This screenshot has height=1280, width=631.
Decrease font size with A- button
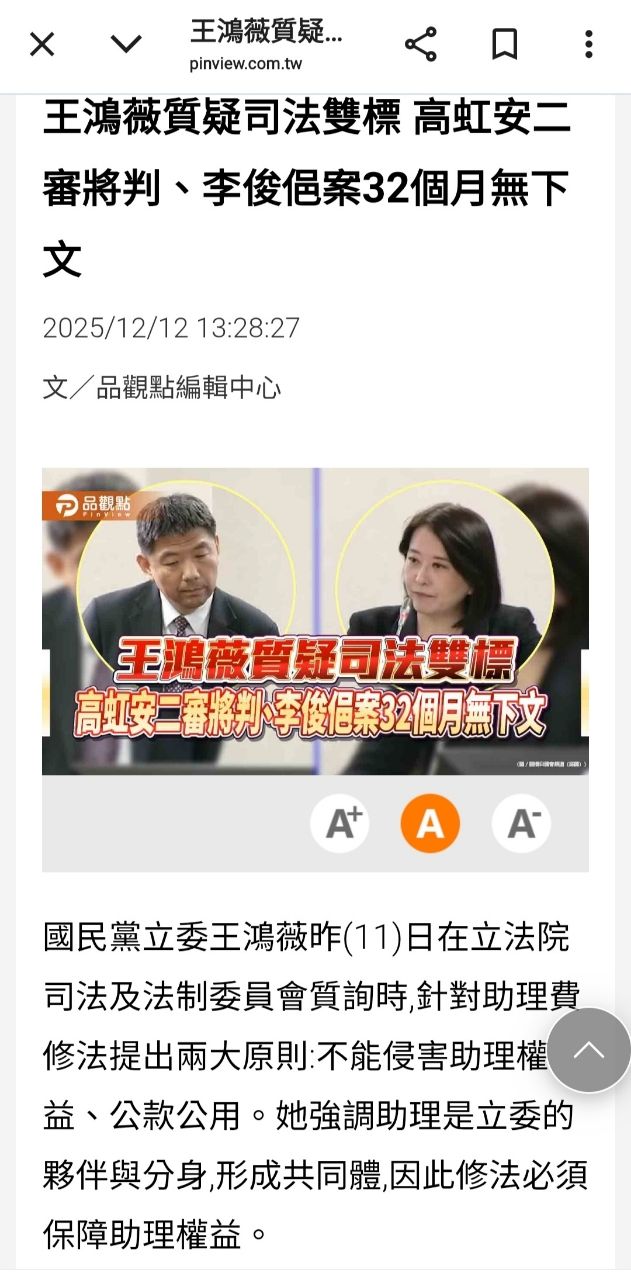coord(521,823)
